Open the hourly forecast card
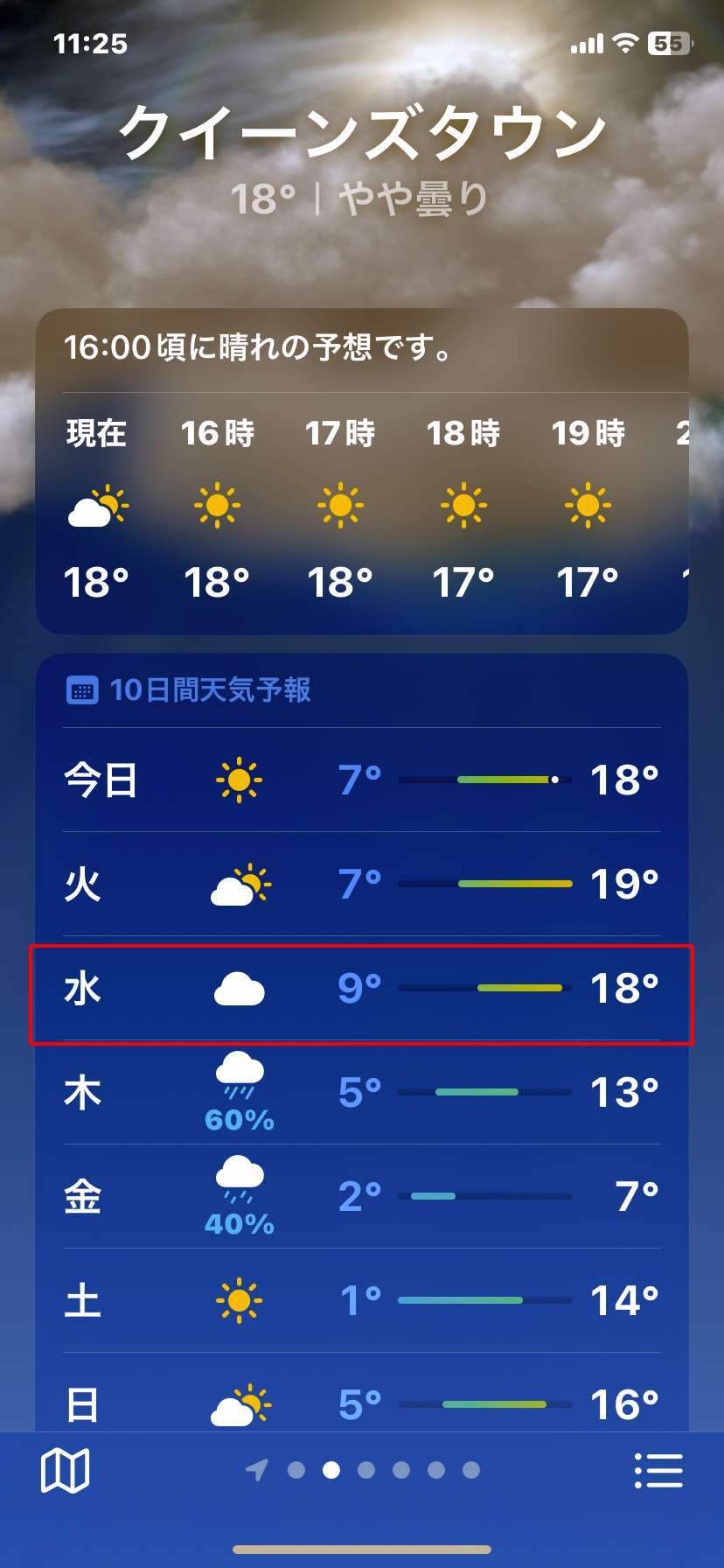 (362, 471)
